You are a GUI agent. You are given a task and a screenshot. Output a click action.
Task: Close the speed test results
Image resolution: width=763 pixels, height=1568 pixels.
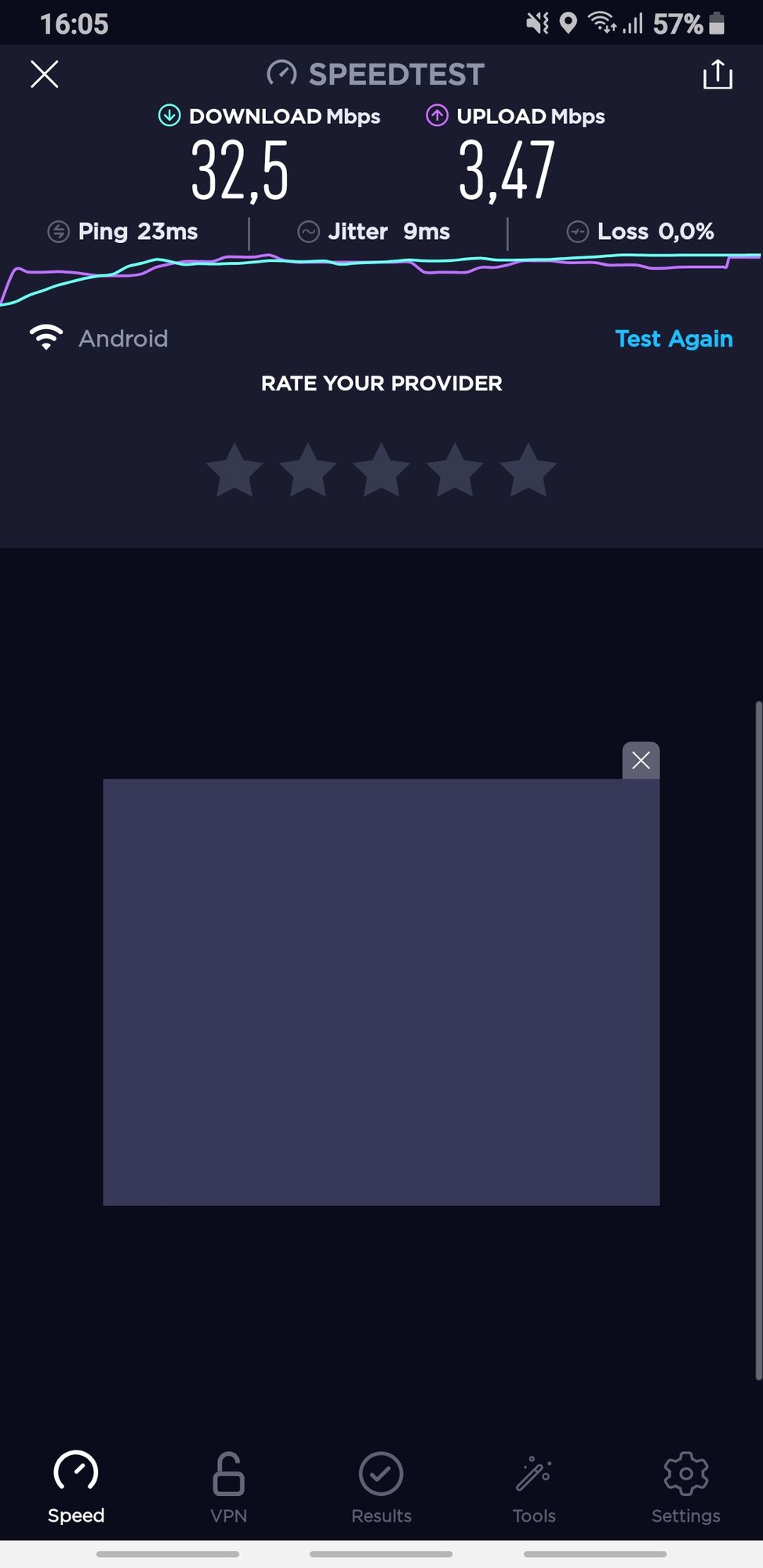(45, 74)
